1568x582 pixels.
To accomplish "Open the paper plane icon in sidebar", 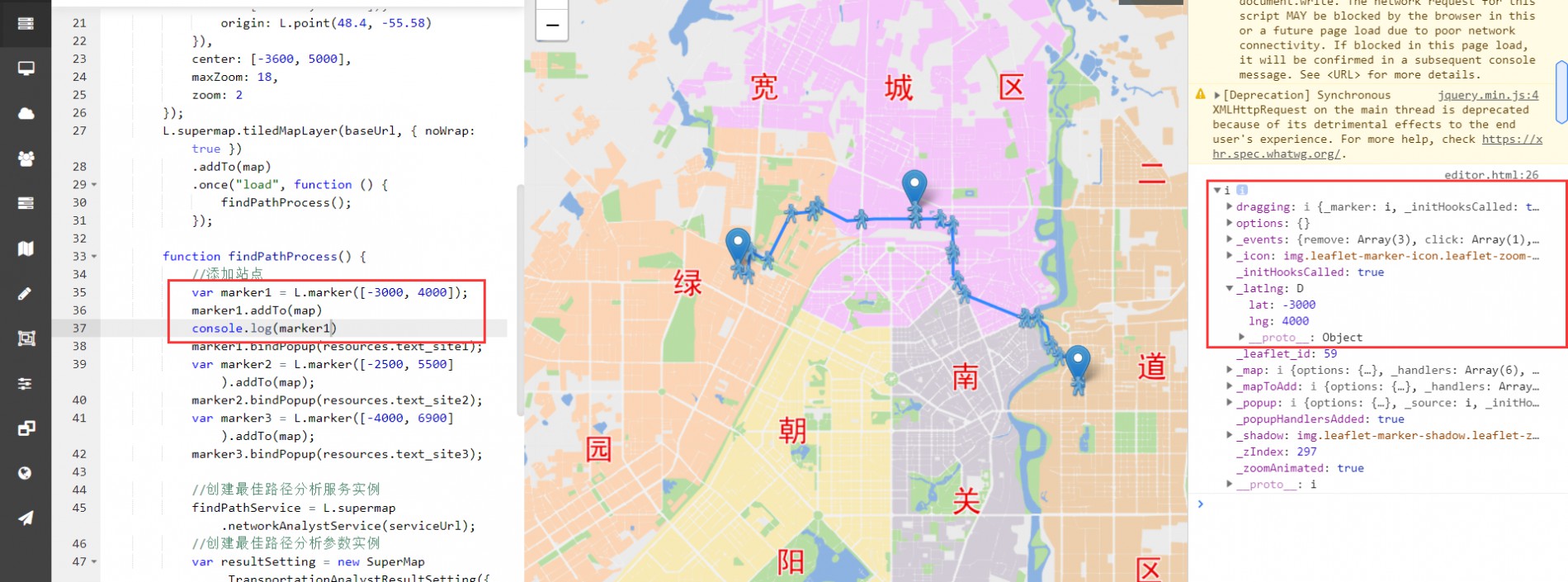I will (x=26, y=518).
